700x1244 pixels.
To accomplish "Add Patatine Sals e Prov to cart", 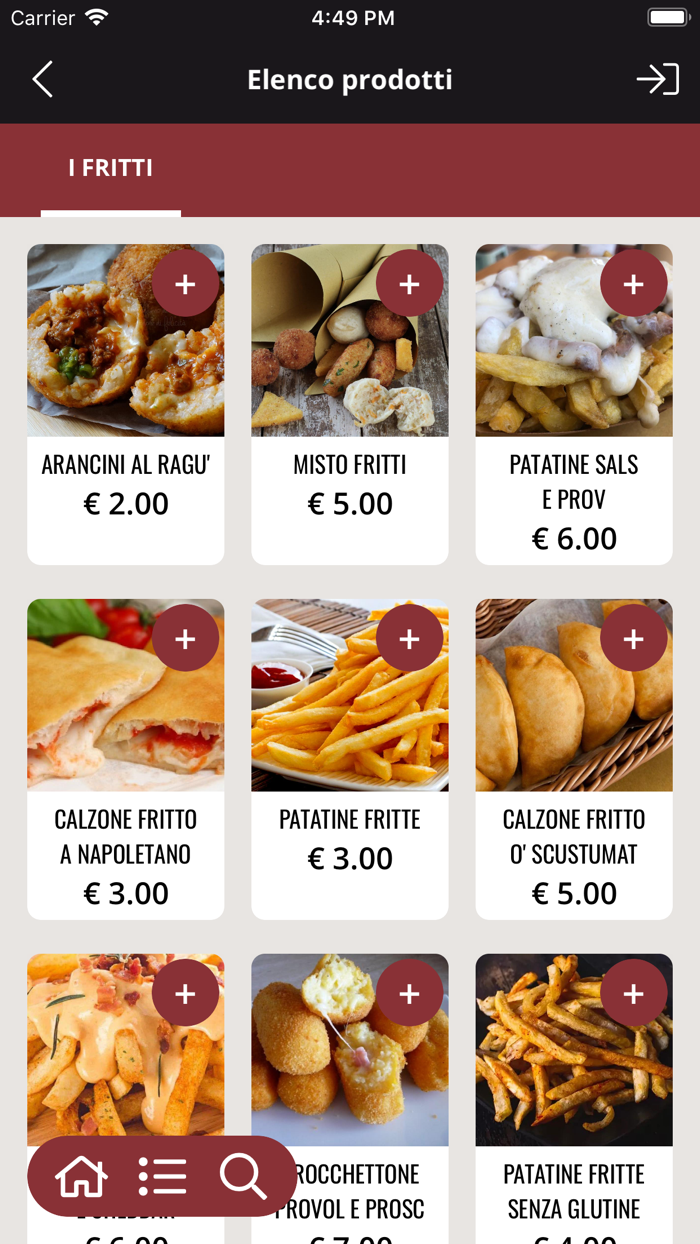I will [633, 284].
